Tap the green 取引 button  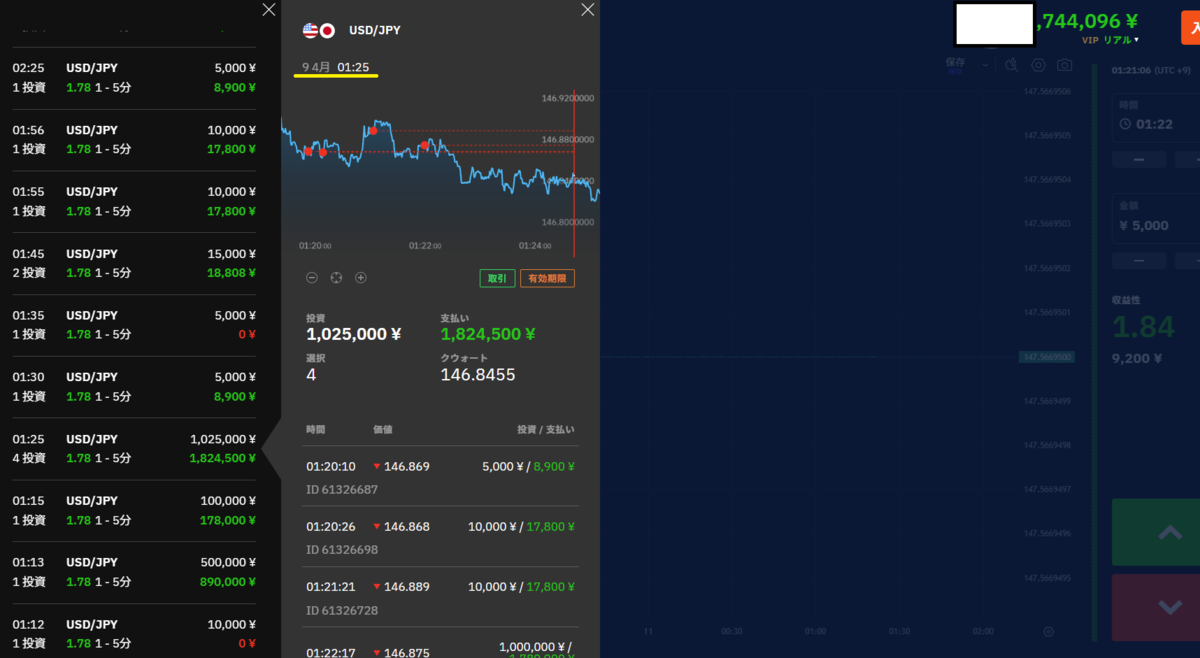coord(496,279)
